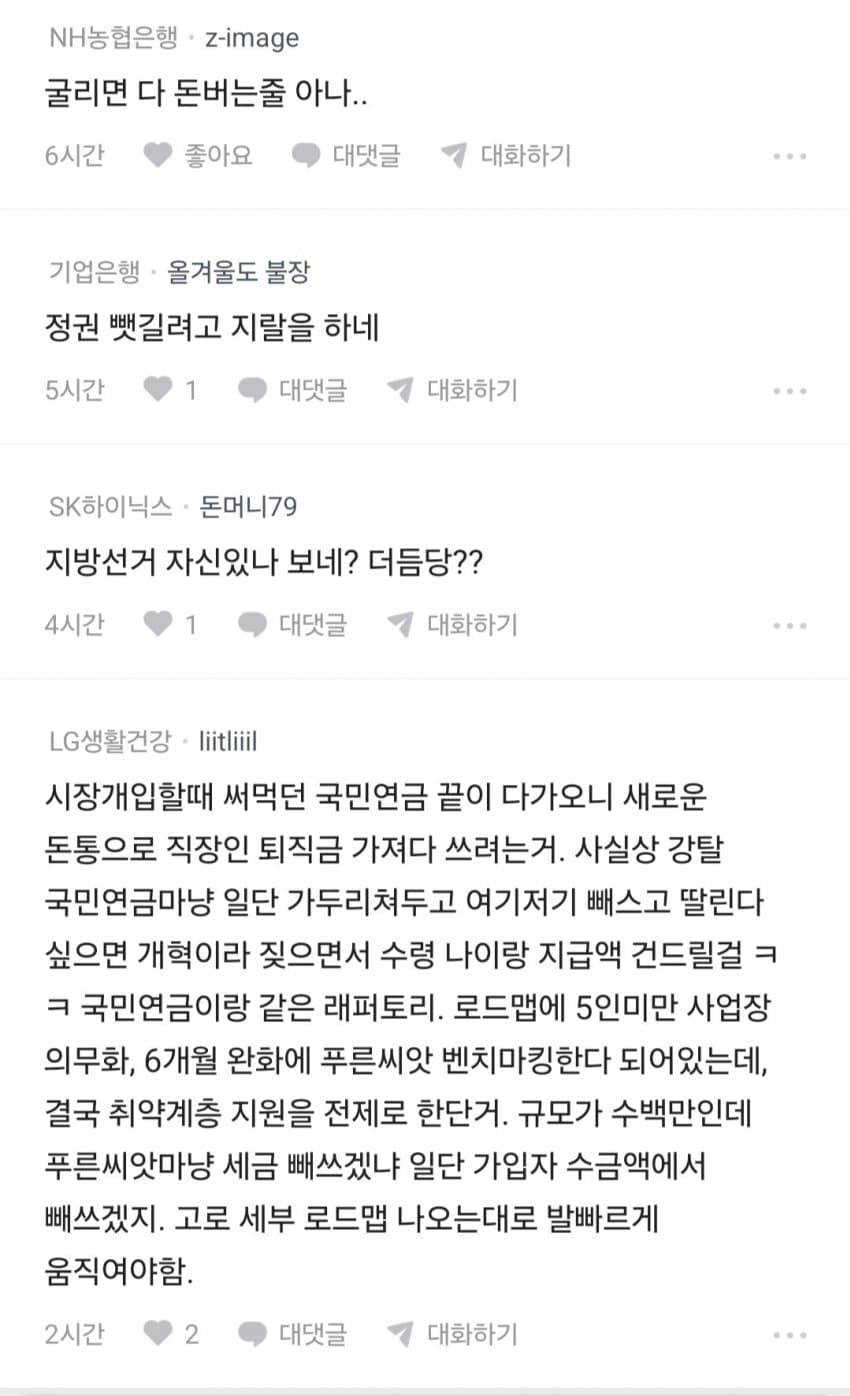Open more options on 올겨울도 불장's comment
This screenshot has width=850, height=1396.
coord(790,392)
